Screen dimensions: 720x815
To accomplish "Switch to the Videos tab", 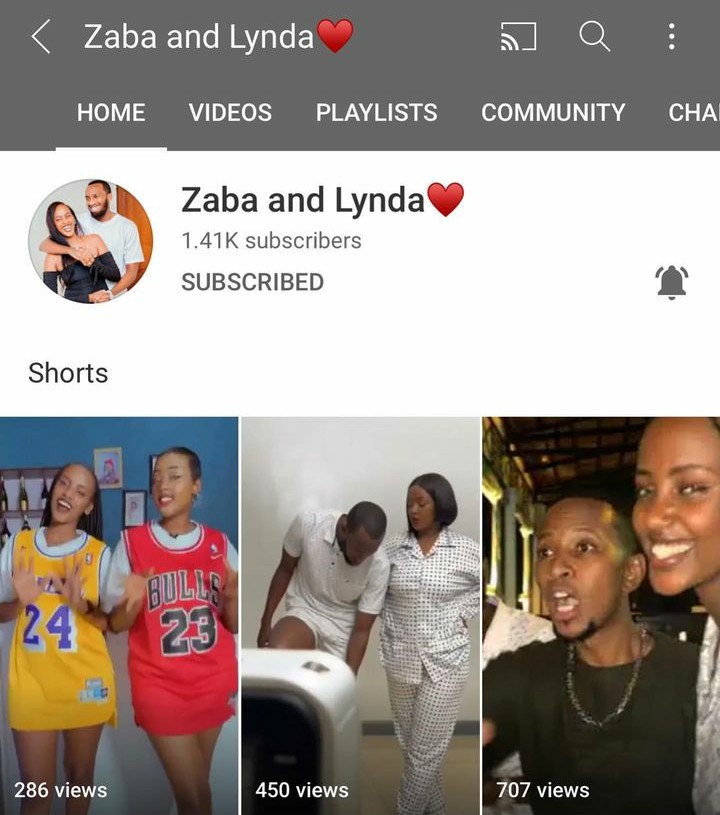I will click(230, 113).
